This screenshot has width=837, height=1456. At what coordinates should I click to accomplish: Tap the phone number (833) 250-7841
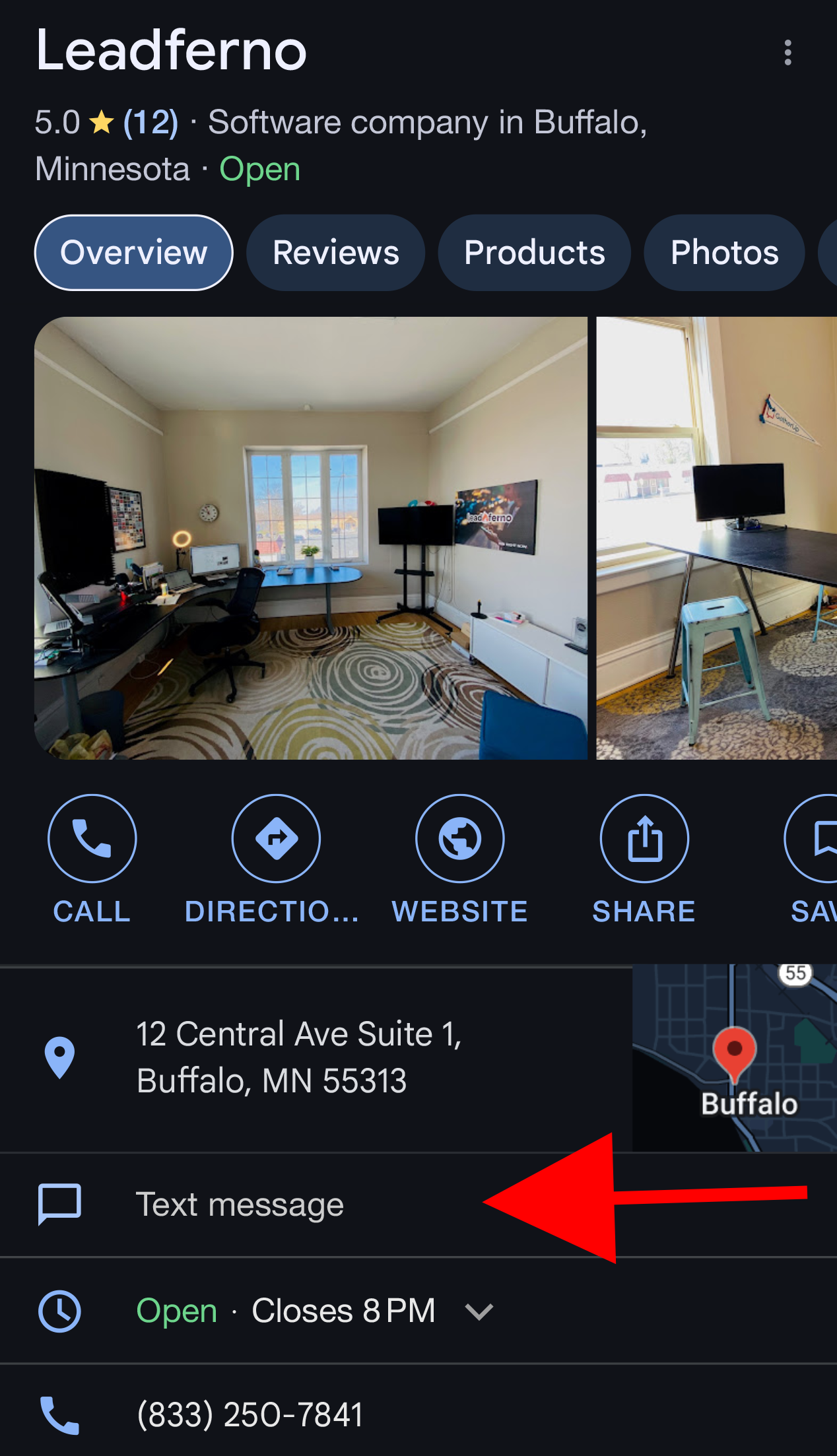click(x=250, y=1414)
